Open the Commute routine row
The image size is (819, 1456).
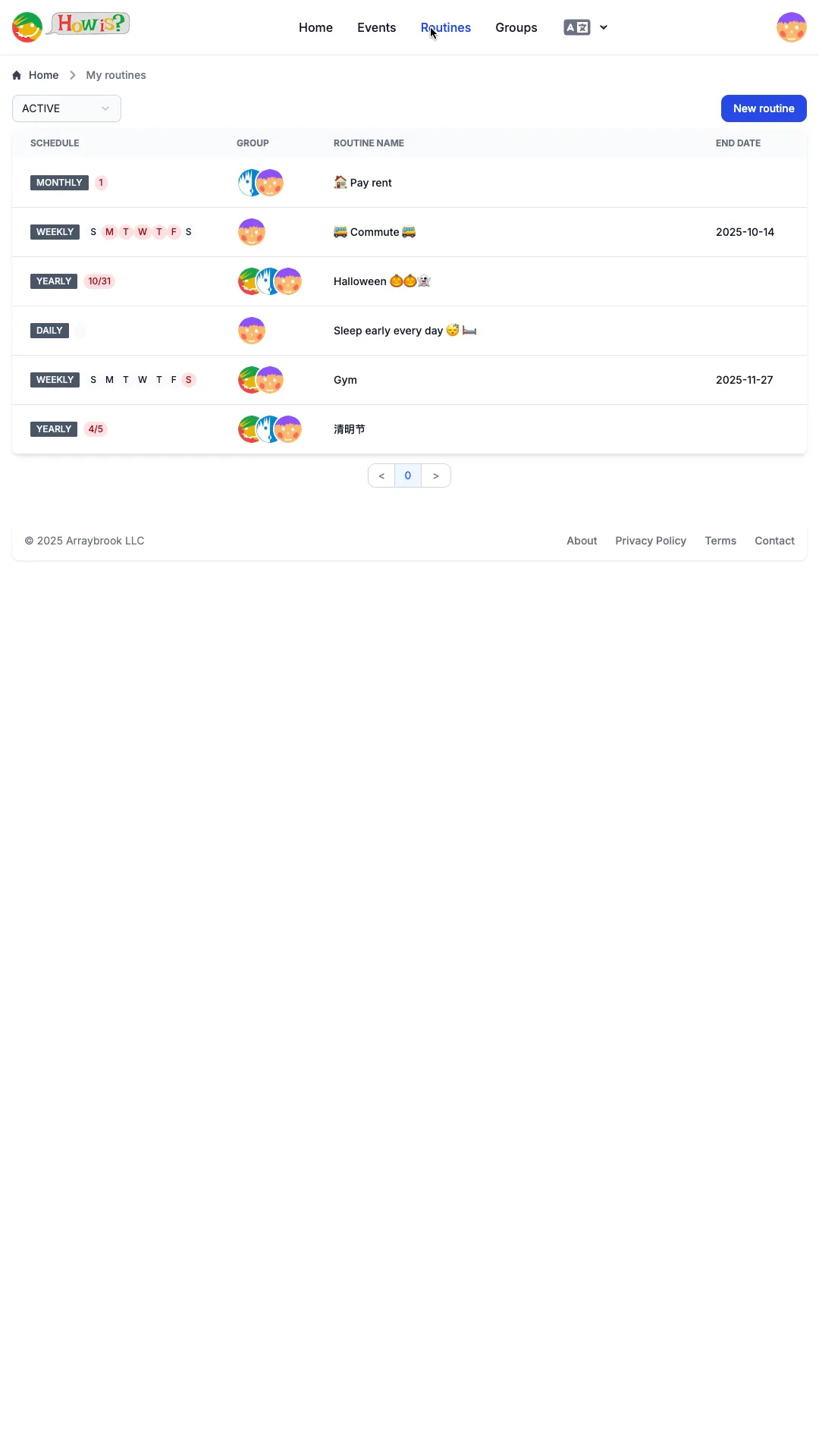(375, 232)
